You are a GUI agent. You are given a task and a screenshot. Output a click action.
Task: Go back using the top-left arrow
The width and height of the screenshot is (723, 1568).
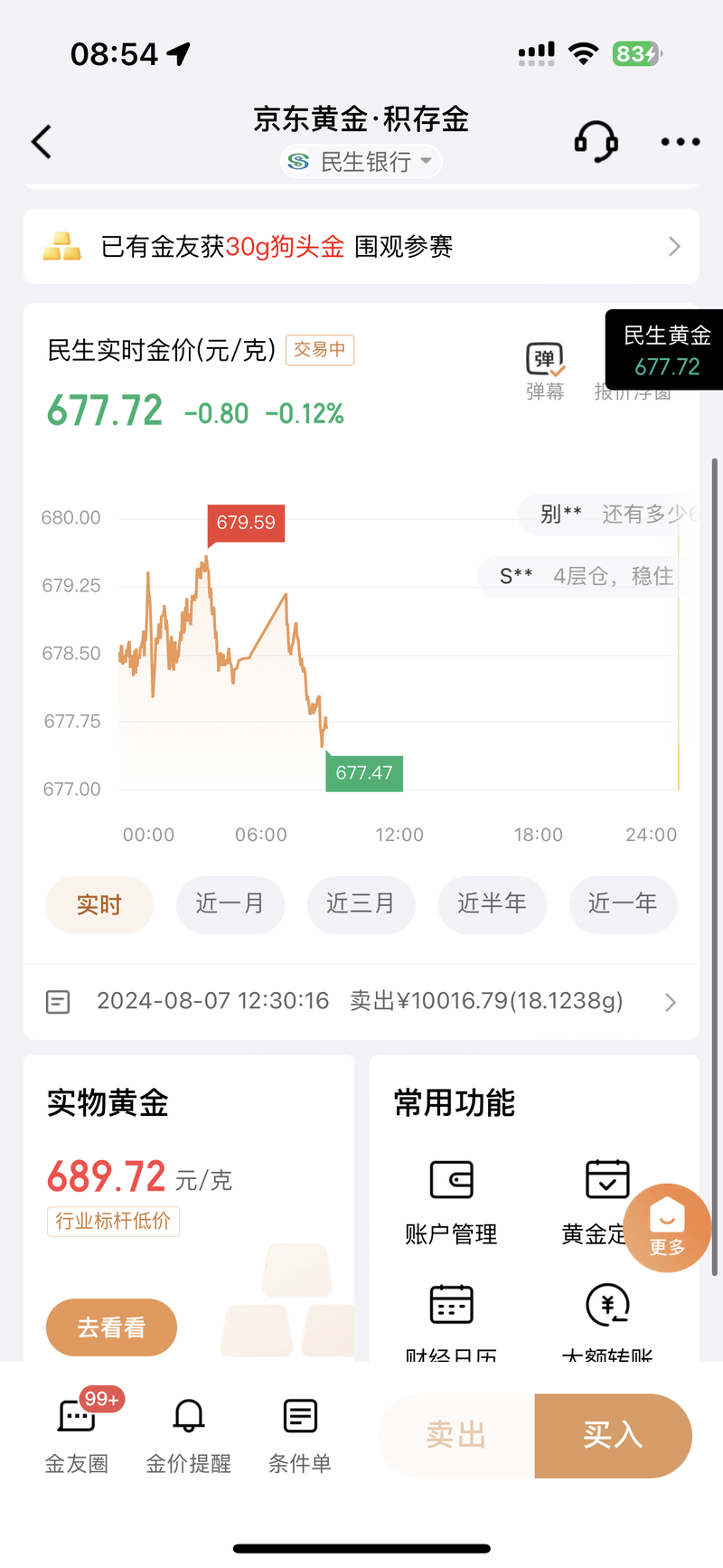coord(42,142)
